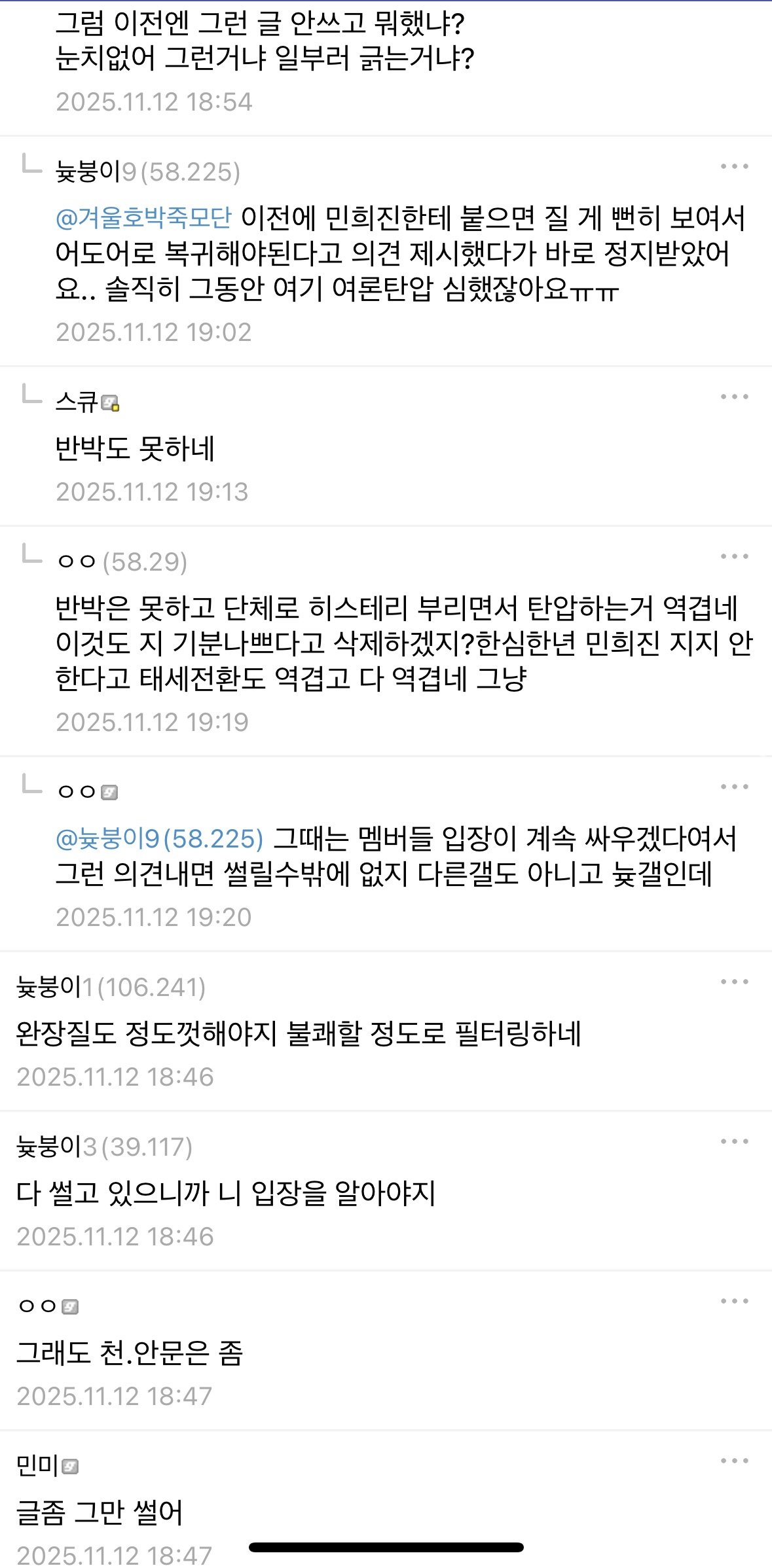Viewport: 772px width, 1568px height.
Task: Open the three-dot menu on the 천.안문 comment
Action: 734,1302
